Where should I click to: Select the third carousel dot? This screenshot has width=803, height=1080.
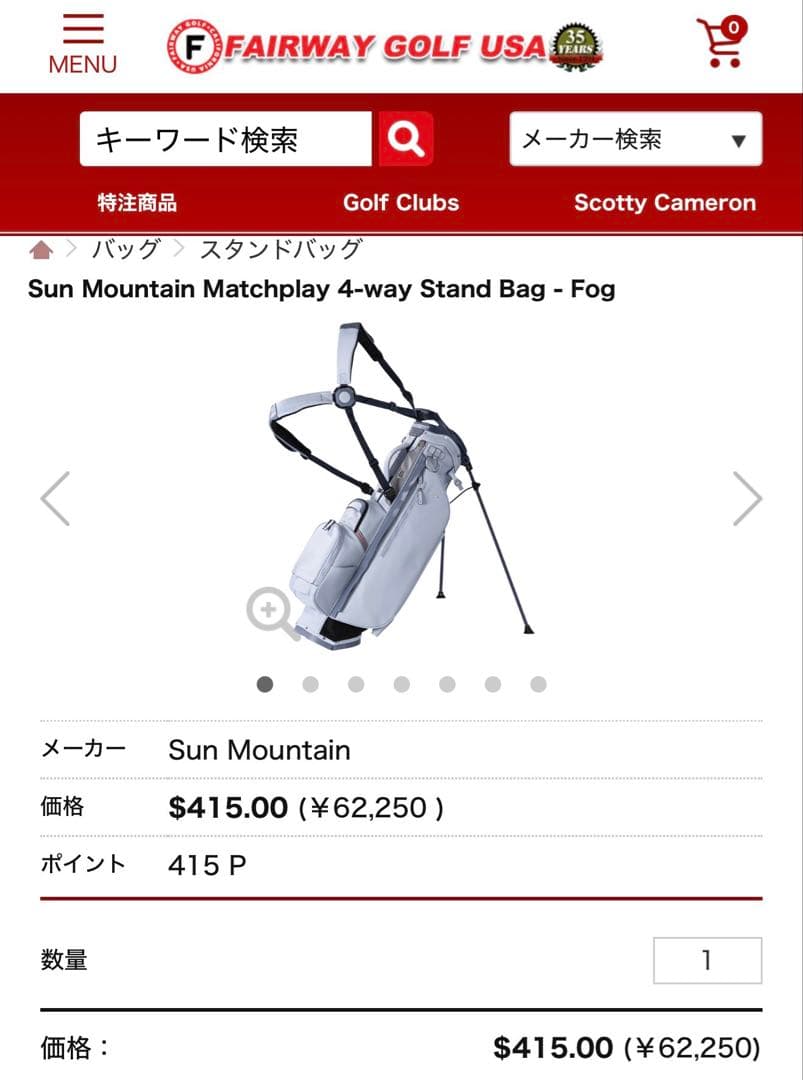tap(356, 684)
